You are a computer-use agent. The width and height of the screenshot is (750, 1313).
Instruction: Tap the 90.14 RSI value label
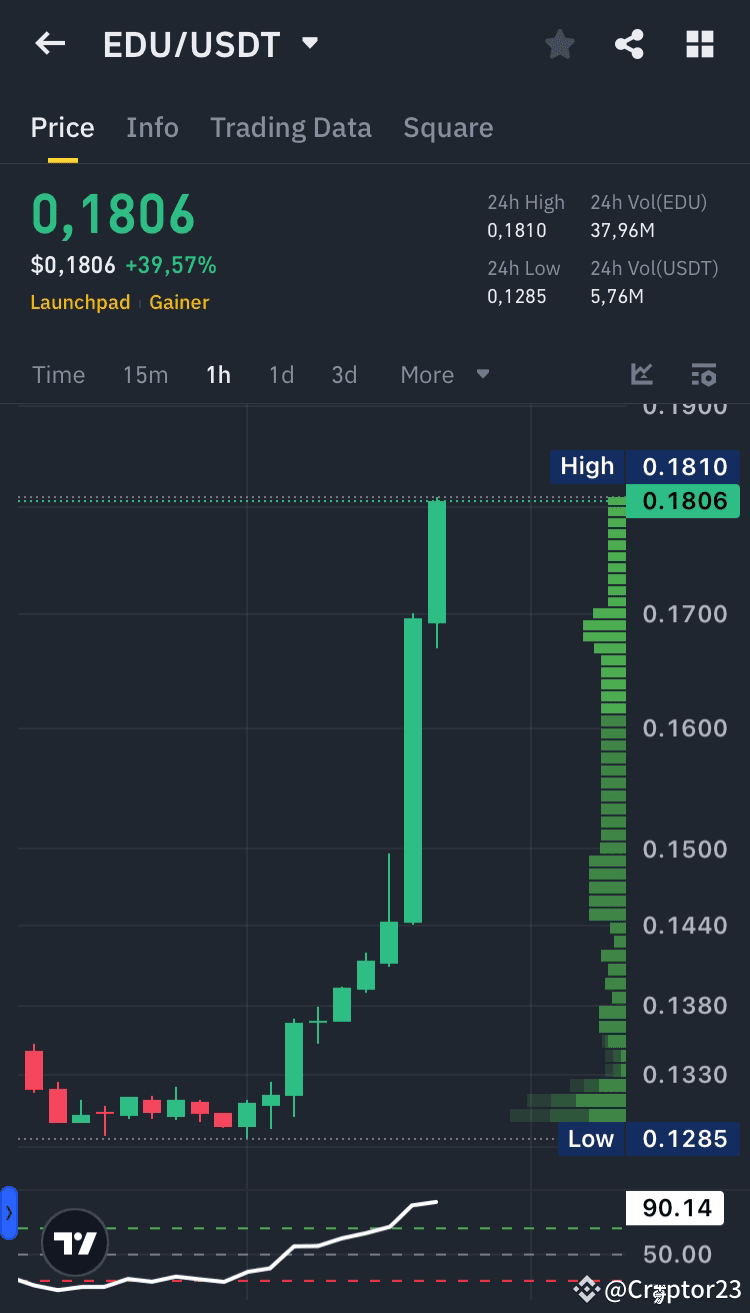point(674,1208)
